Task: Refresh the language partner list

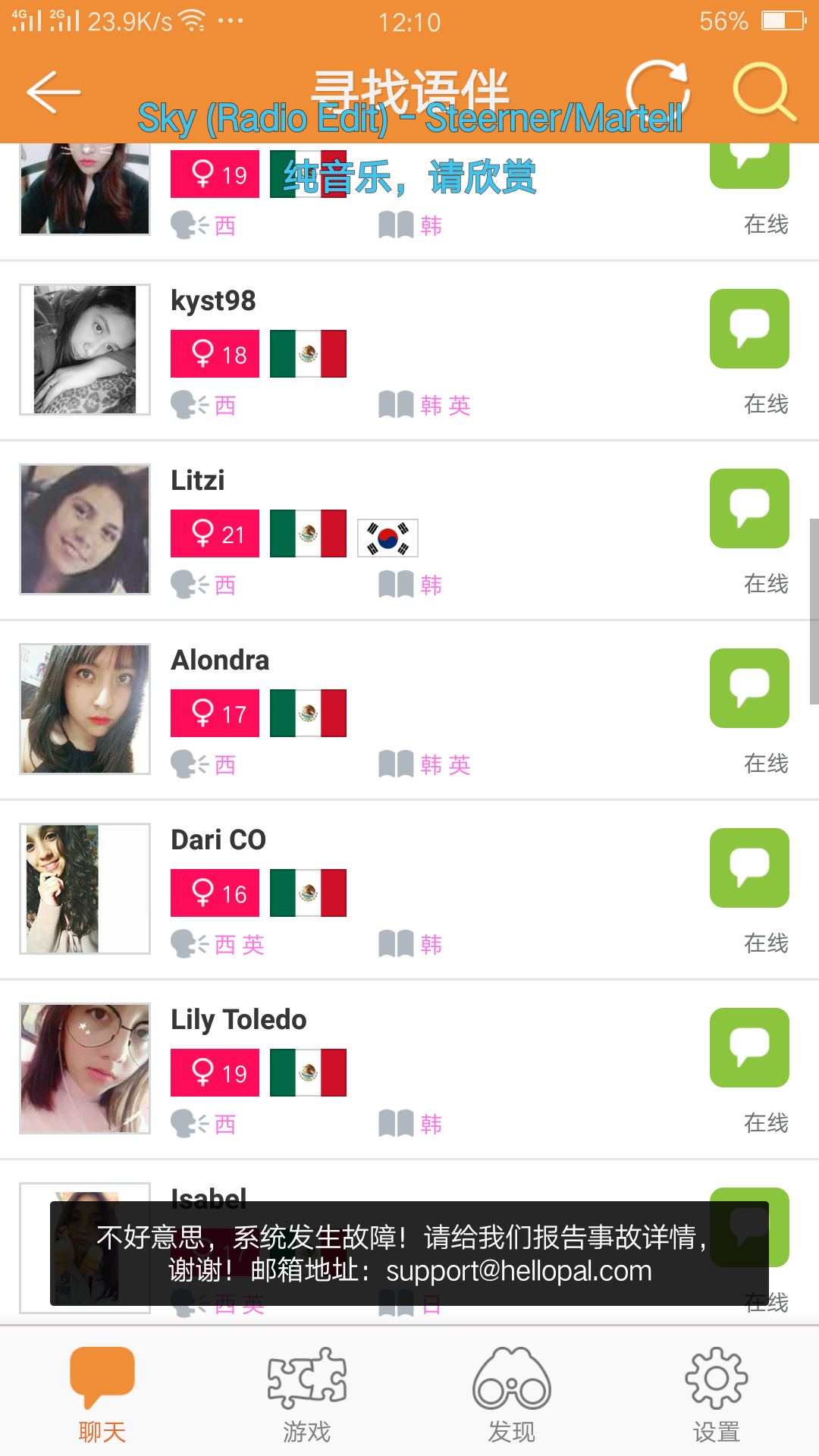Action: (x=658, y=92)
